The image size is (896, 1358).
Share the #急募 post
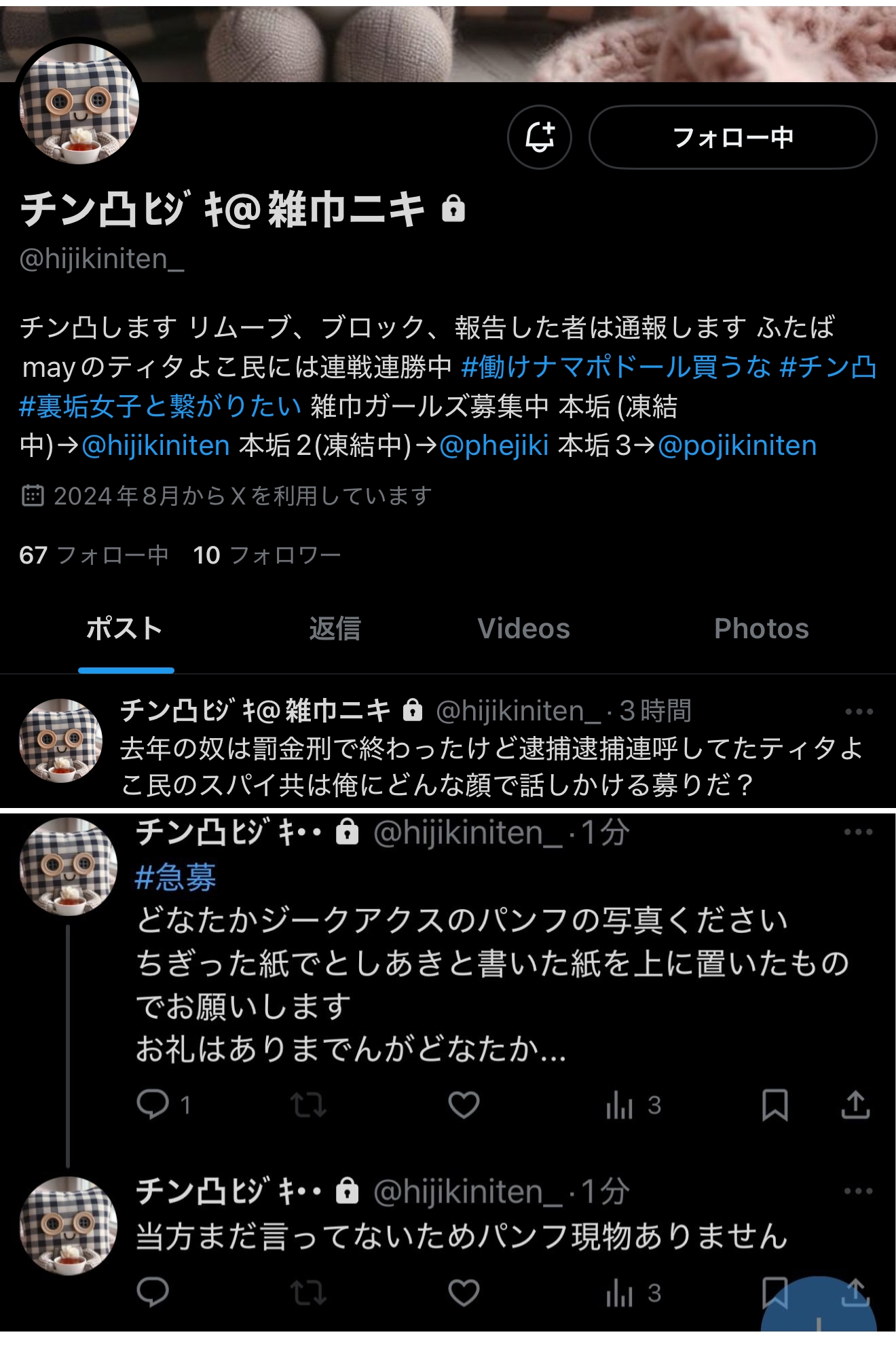point(855,1105)
